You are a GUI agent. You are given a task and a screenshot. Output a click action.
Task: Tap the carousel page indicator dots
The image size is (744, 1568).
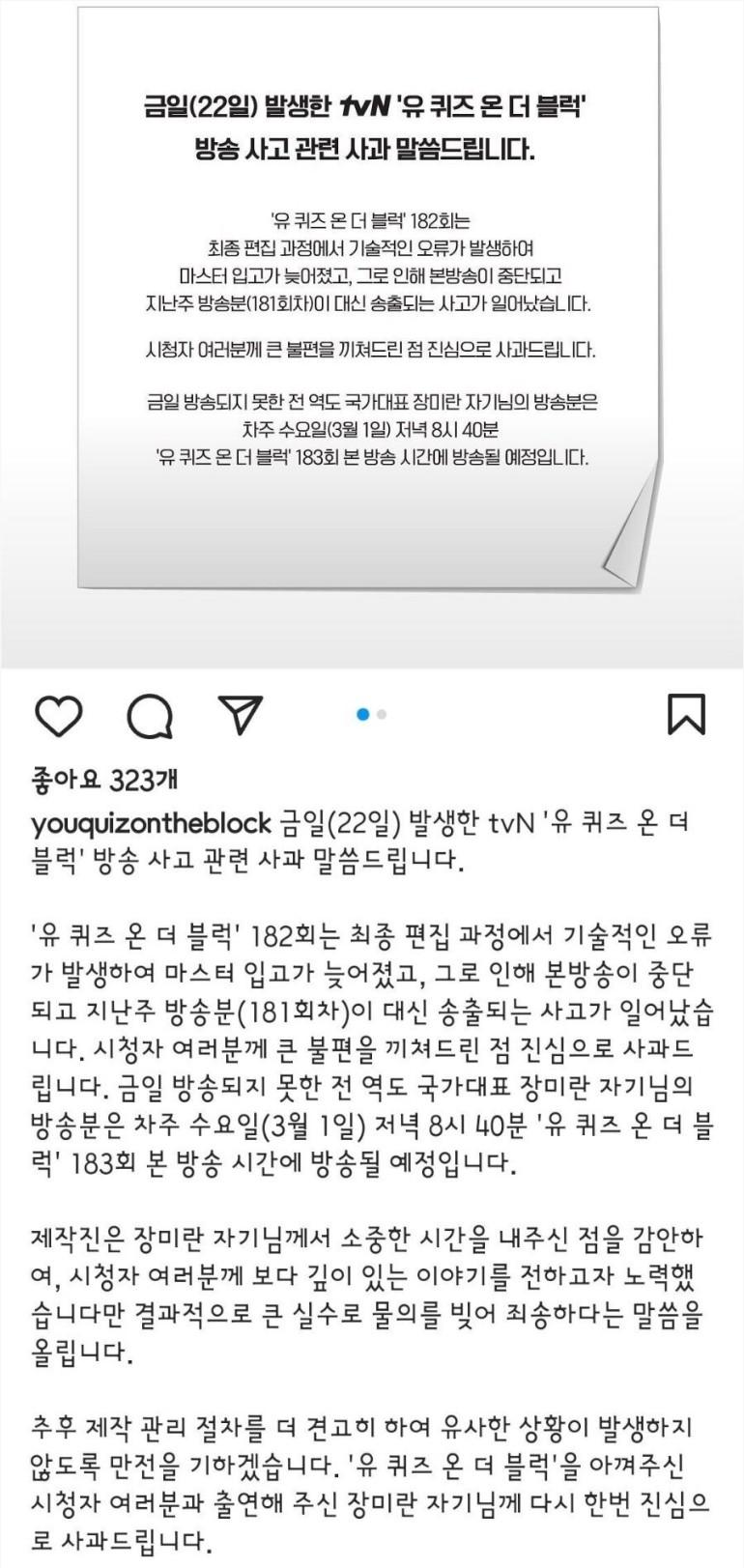372,714
